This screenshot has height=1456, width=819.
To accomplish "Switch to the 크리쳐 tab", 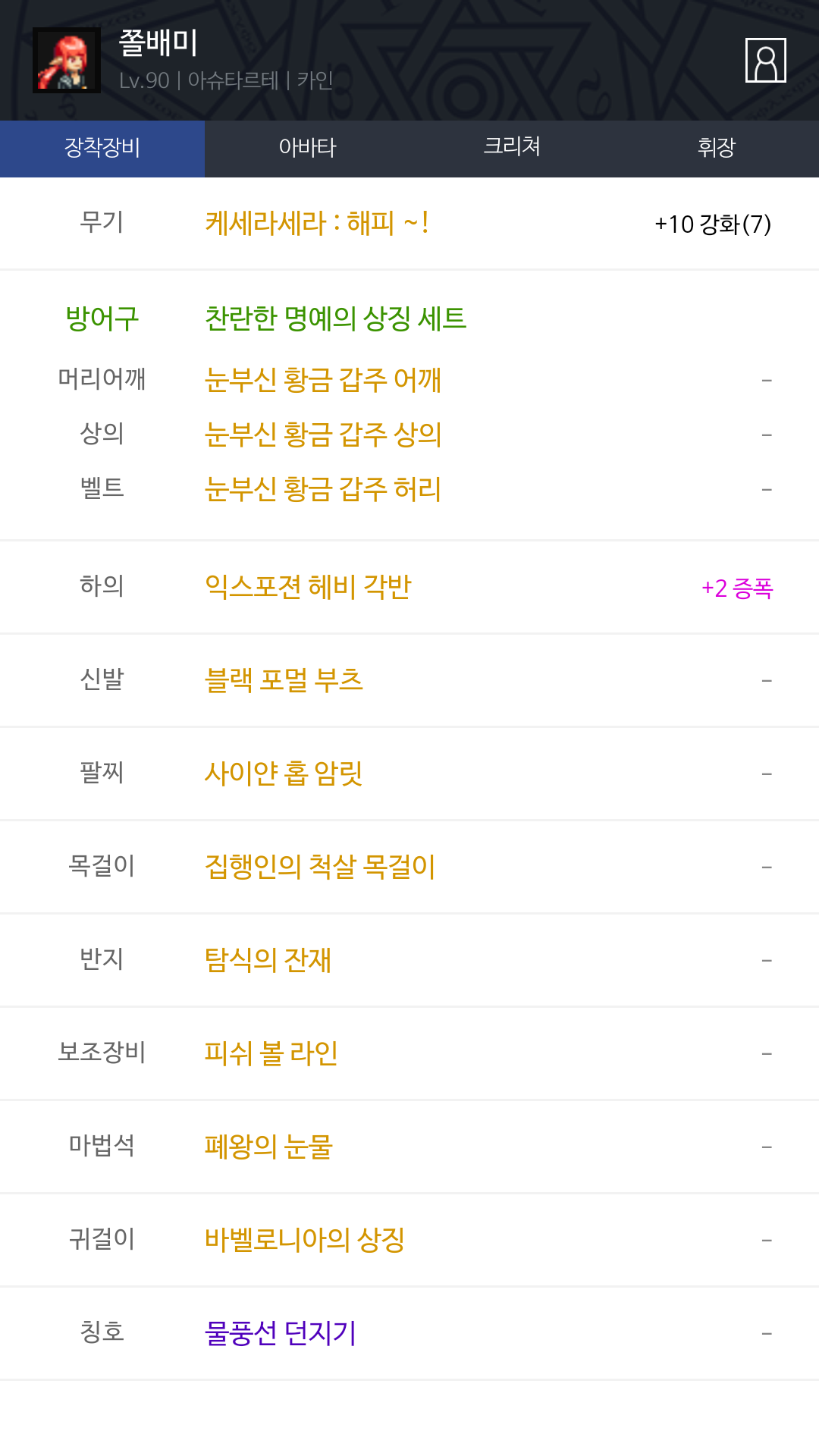I will pyautogui.click(x=512, y=148).
